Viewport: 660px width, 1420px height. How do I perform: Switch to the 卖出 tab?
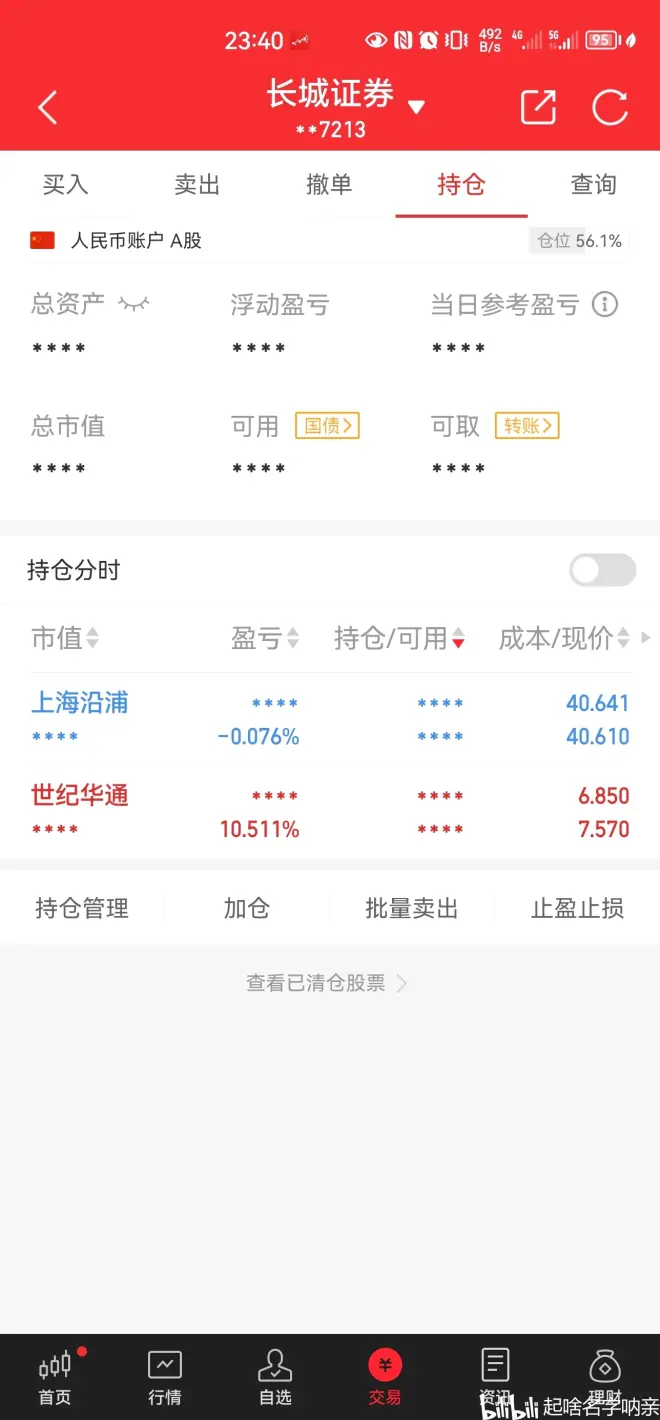tap(197, 185)
